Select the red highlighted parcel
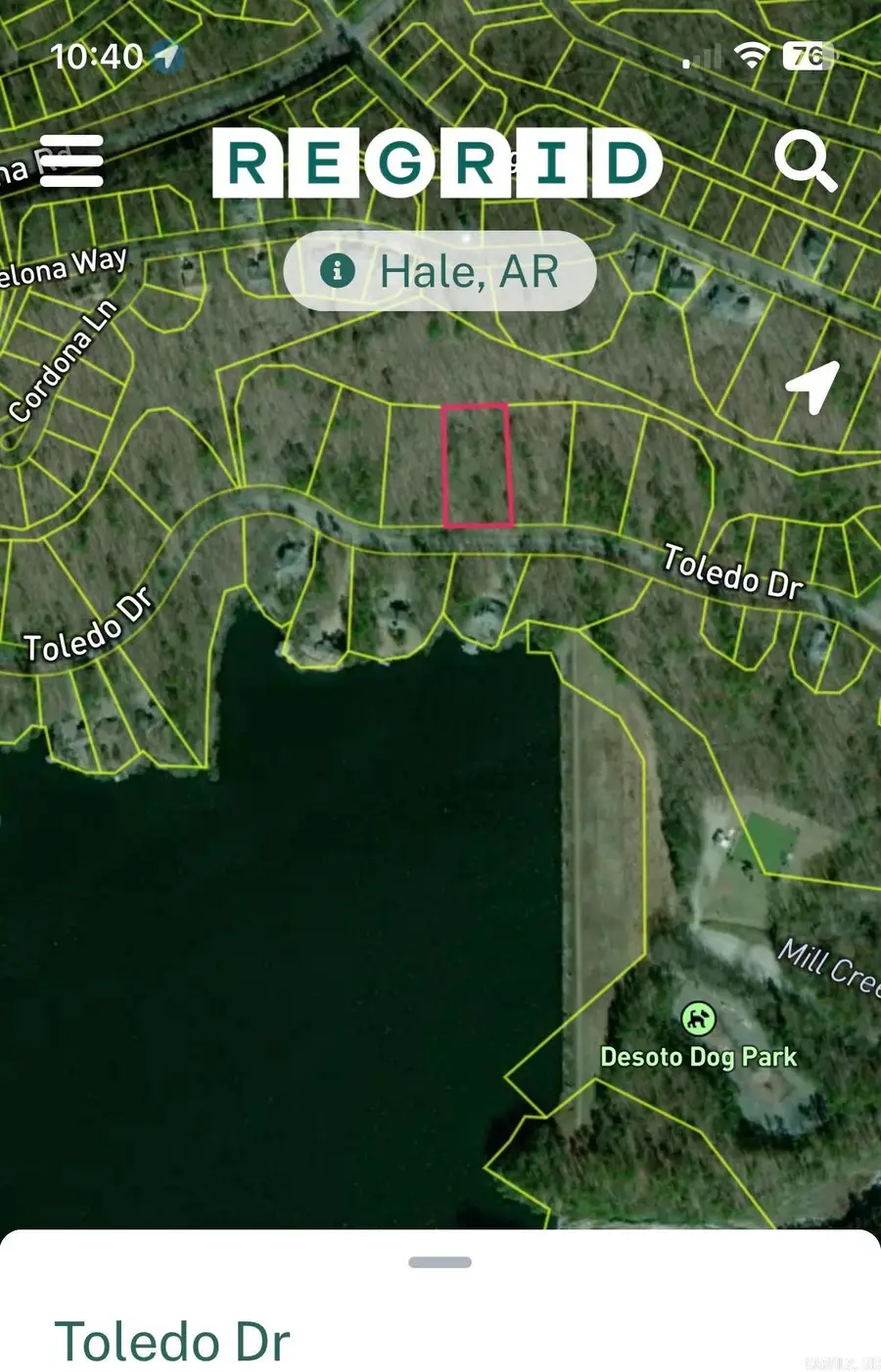The image size is (881, 1372). click(477, 466)
